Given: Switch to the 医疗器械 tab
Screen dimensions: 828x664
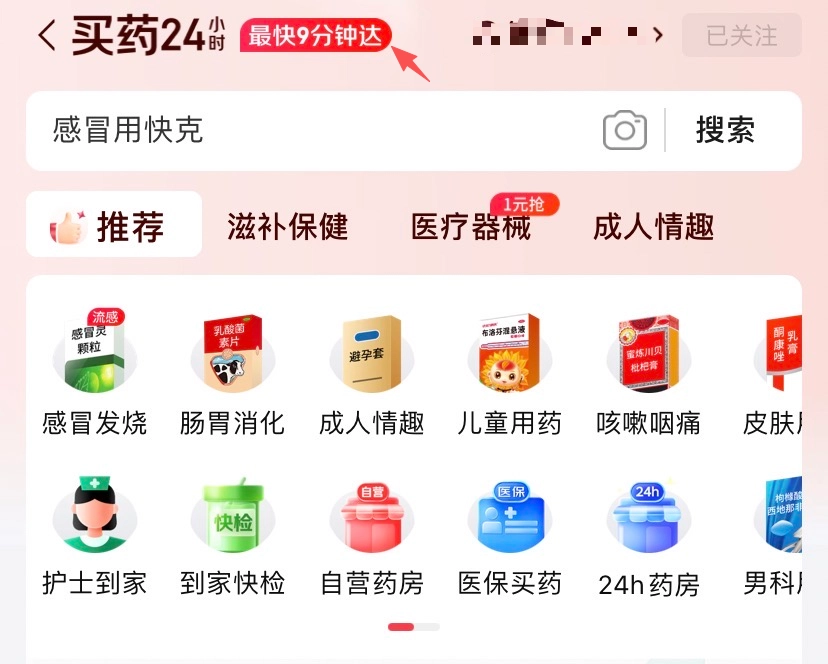Looking at the screenshot, I should (x=470, y=227).
